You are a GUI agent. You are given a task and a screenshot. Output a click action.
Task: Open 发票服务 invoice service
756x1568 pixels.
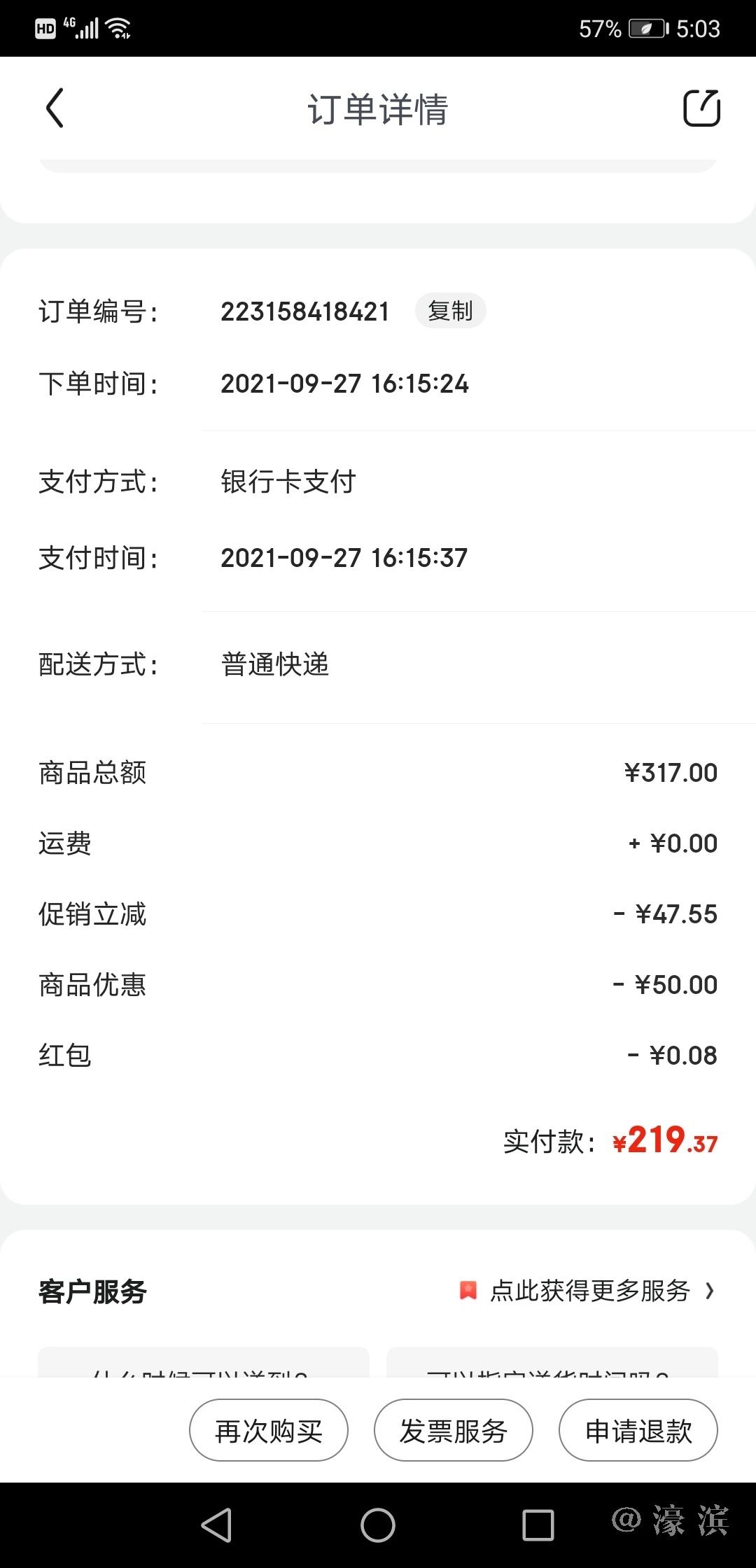click(454, 1431)
